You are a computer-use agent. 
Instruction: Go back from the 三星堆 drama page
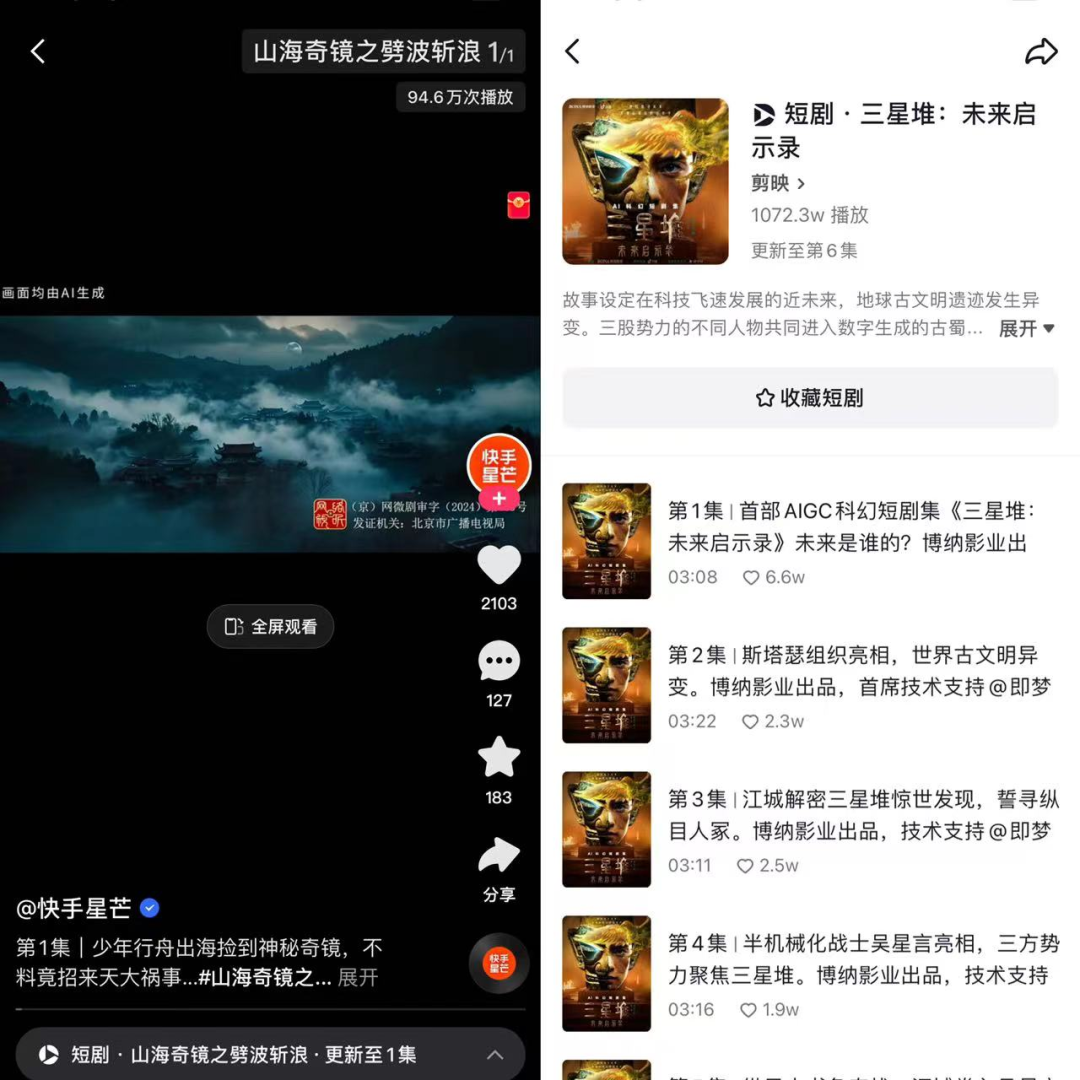(573, 52)
